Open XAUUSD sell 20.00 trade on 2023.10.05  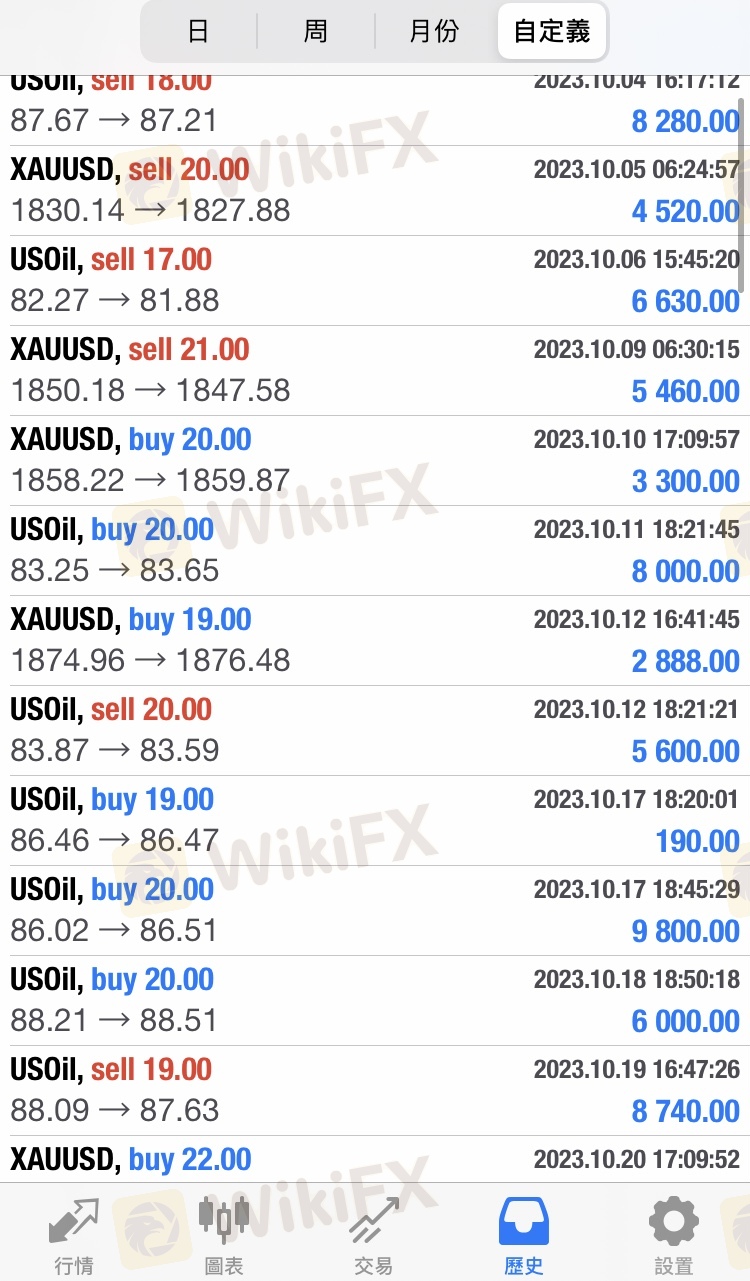(375, 190)
